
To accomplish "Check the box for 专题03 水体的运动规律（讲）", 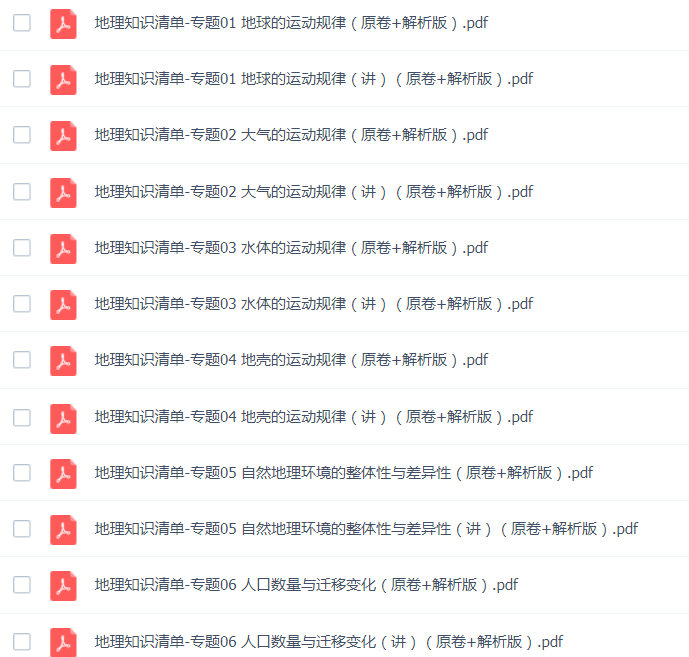I will (22, 303).
